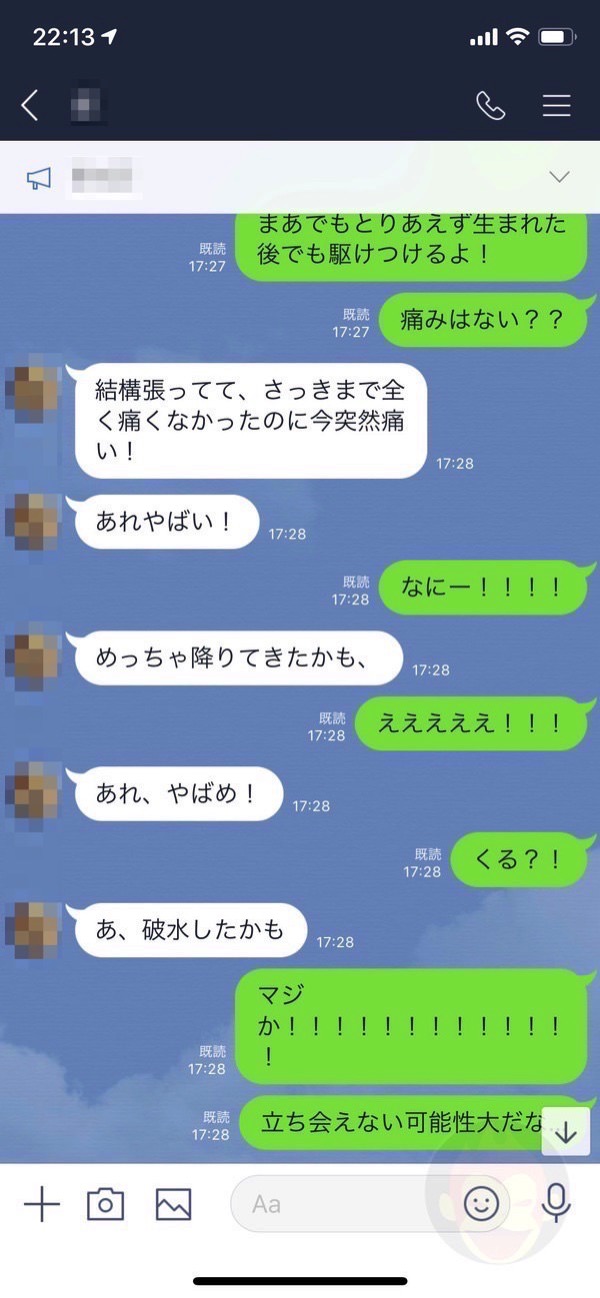The width and height of the screenshot is (600, 1298).
Task: Record a voice message
Action: click(556, 1204)
